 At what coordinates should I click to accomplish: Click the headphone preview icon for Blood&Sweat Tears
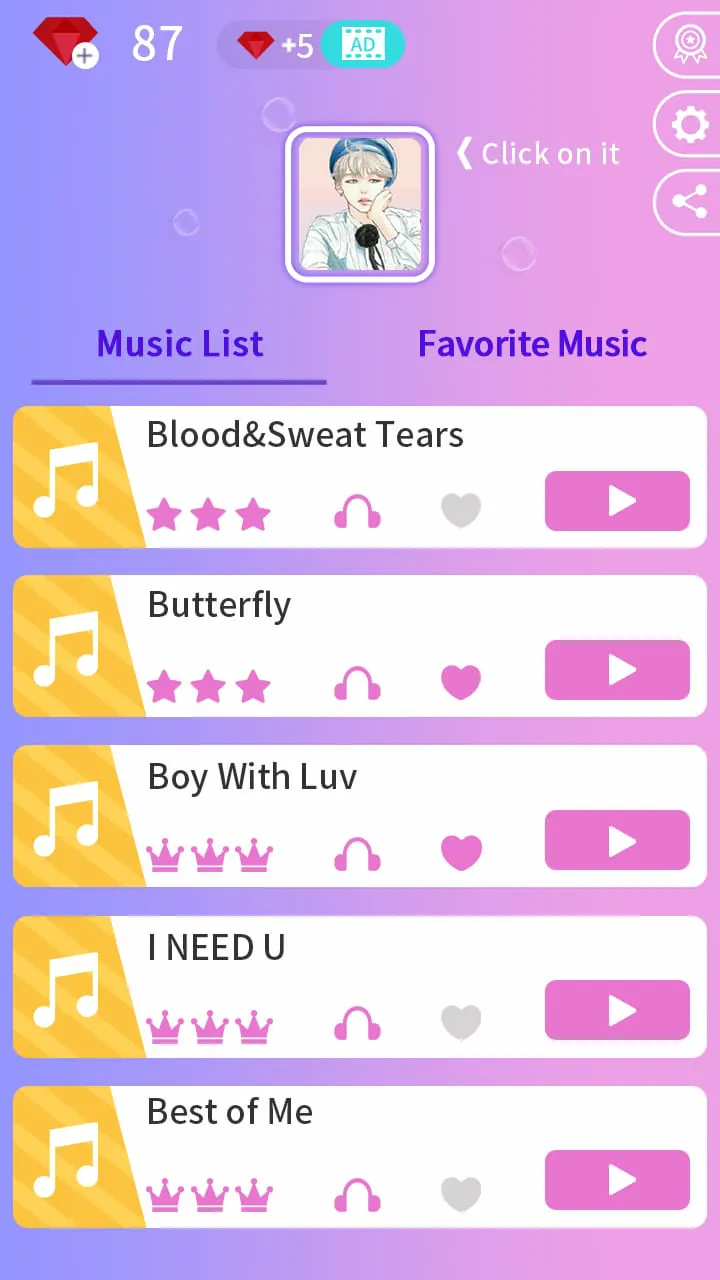pyautogui.click(x=357, y=509)
